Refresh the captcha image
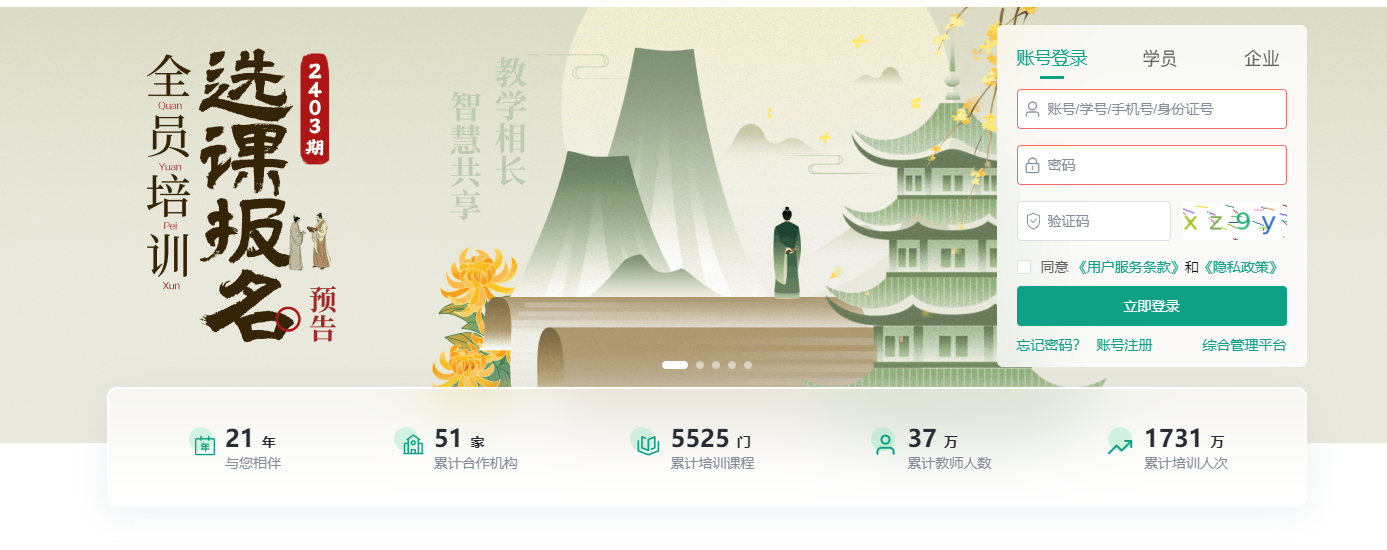 tap(1233, 221)
